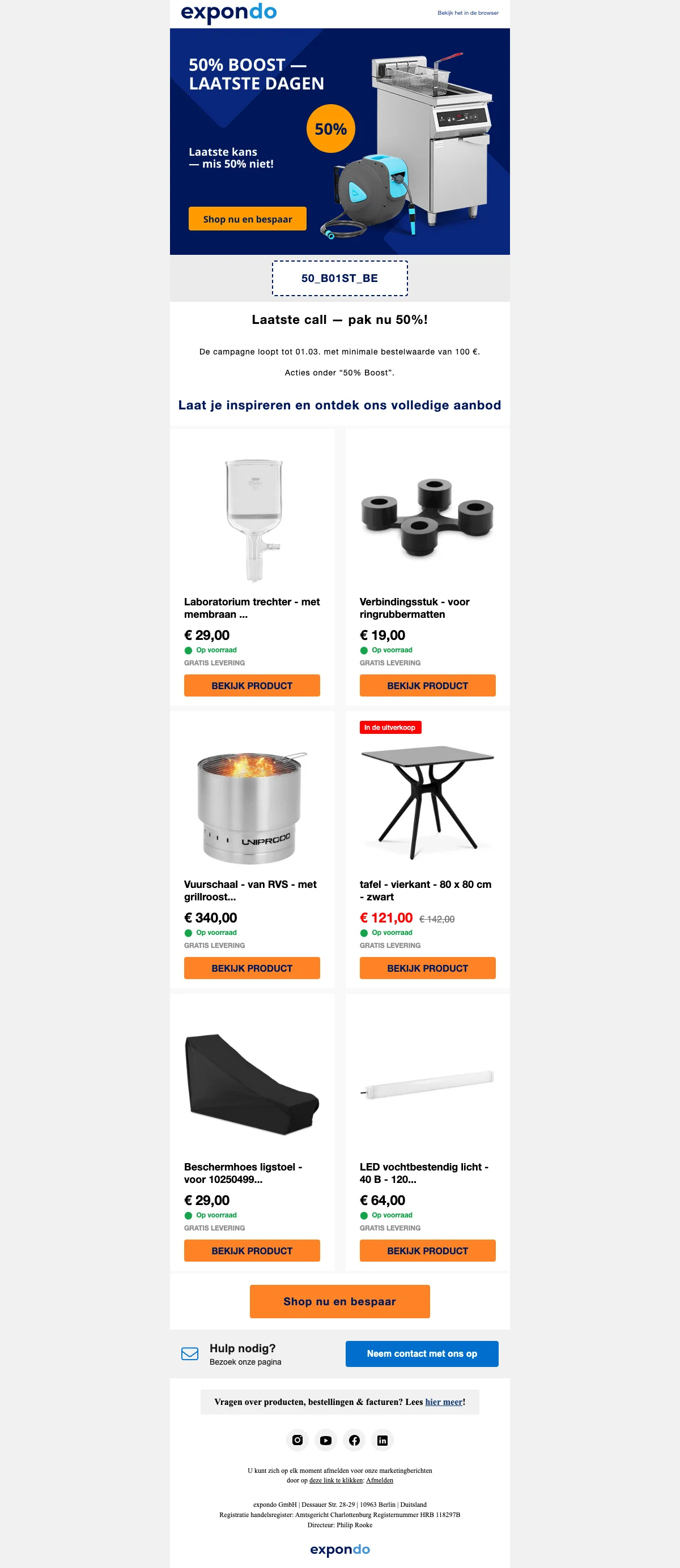The image size is (680, 1568).
Task: Open 'deze link te klikken' link
Action: (335, 1480)
